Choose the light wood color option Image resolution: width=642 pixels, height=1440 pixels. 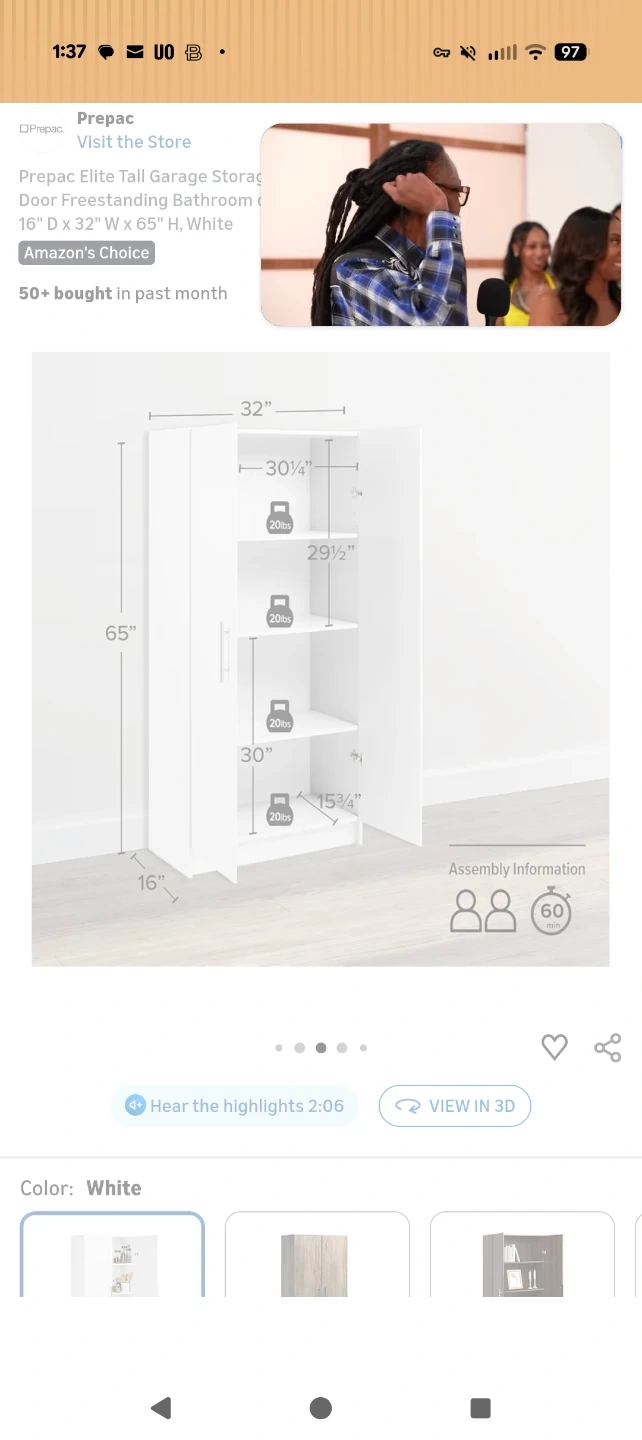point(317,1254)
